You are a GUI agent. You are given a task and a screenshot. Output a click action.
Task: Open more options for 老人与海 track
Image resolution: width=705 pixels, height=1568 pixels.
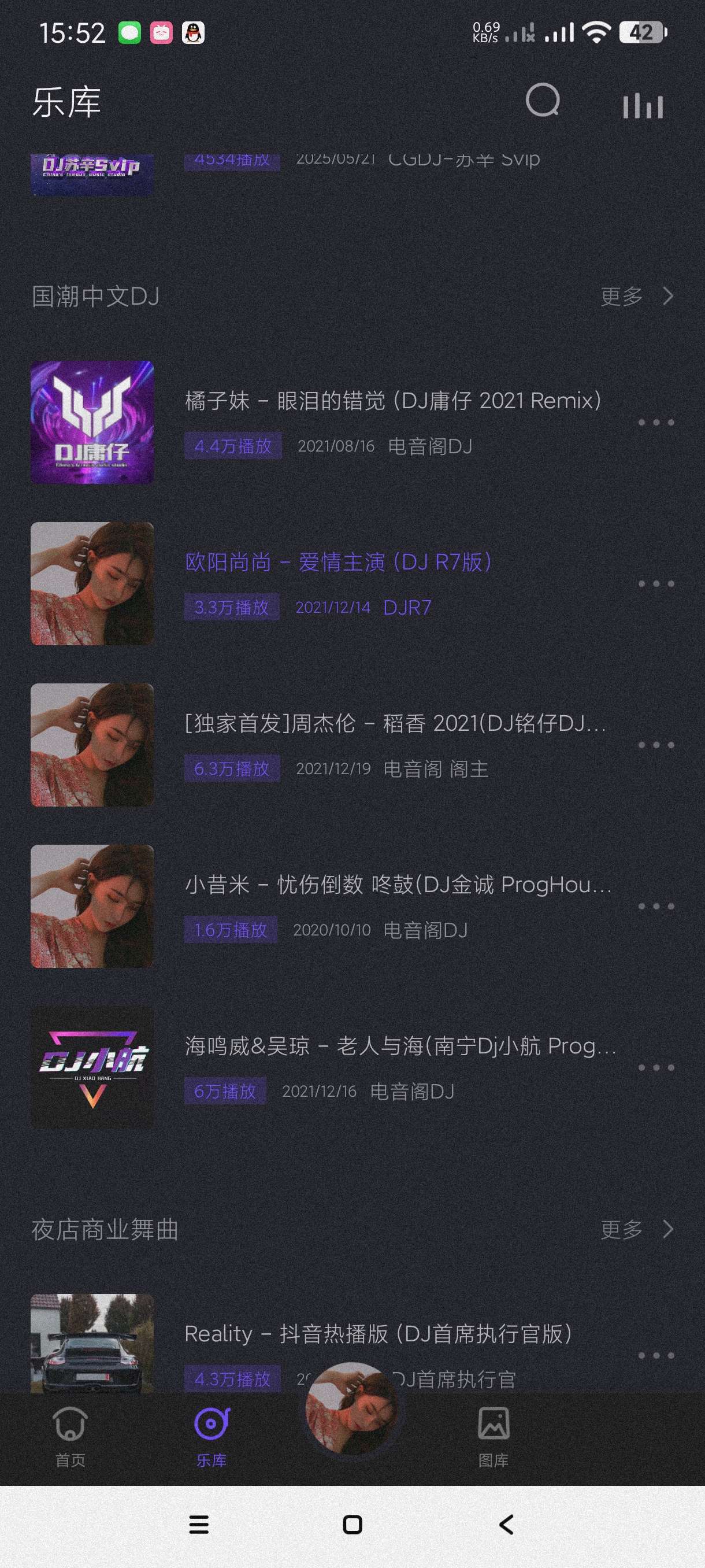point(656,1068)
